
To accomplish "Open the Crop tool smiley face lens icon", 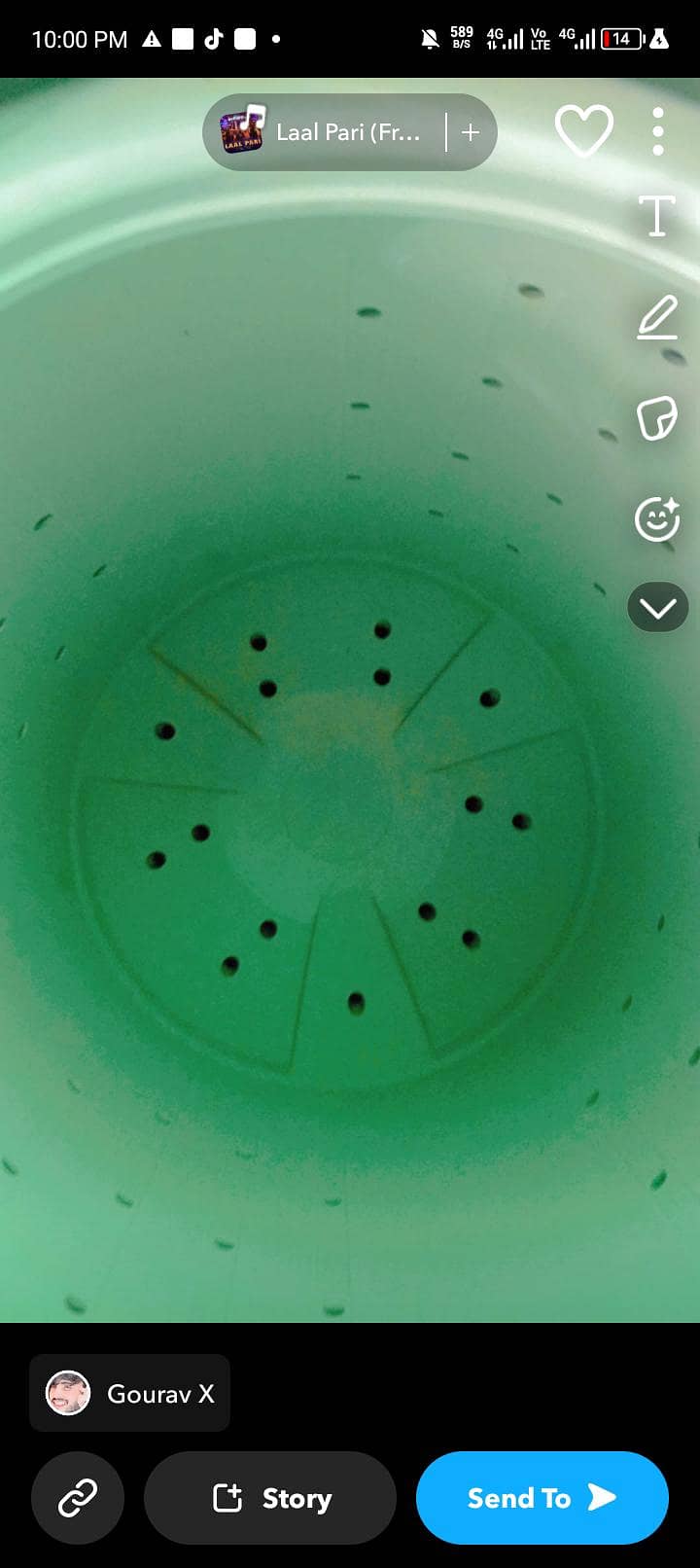I will [657, 519].
